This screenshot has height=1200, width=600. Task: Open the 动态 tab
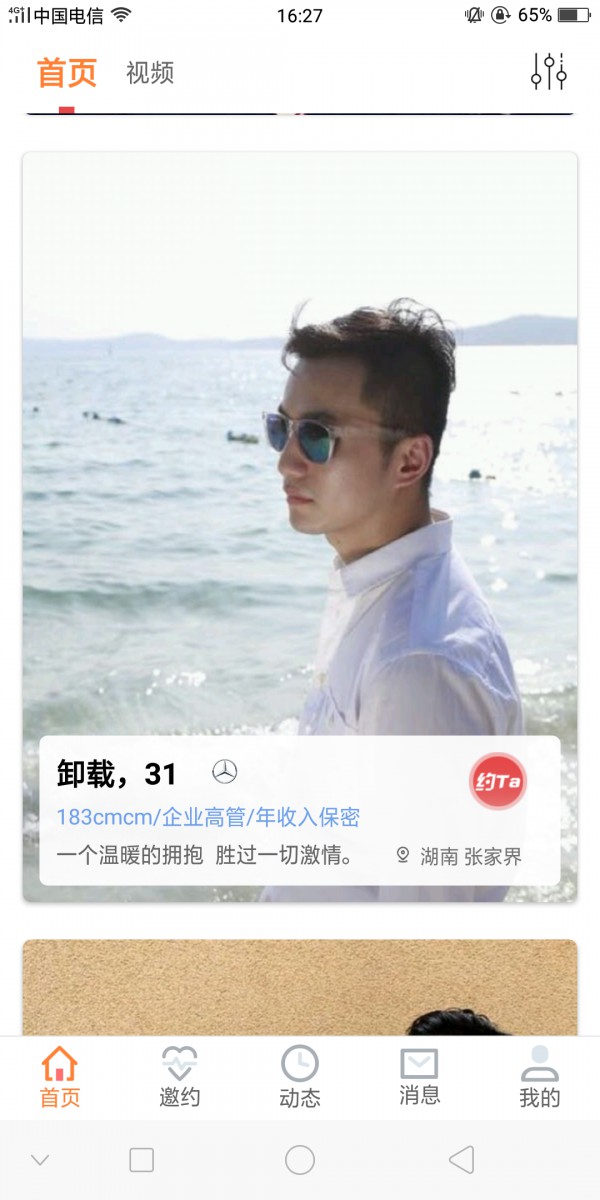coord(300,1076)
